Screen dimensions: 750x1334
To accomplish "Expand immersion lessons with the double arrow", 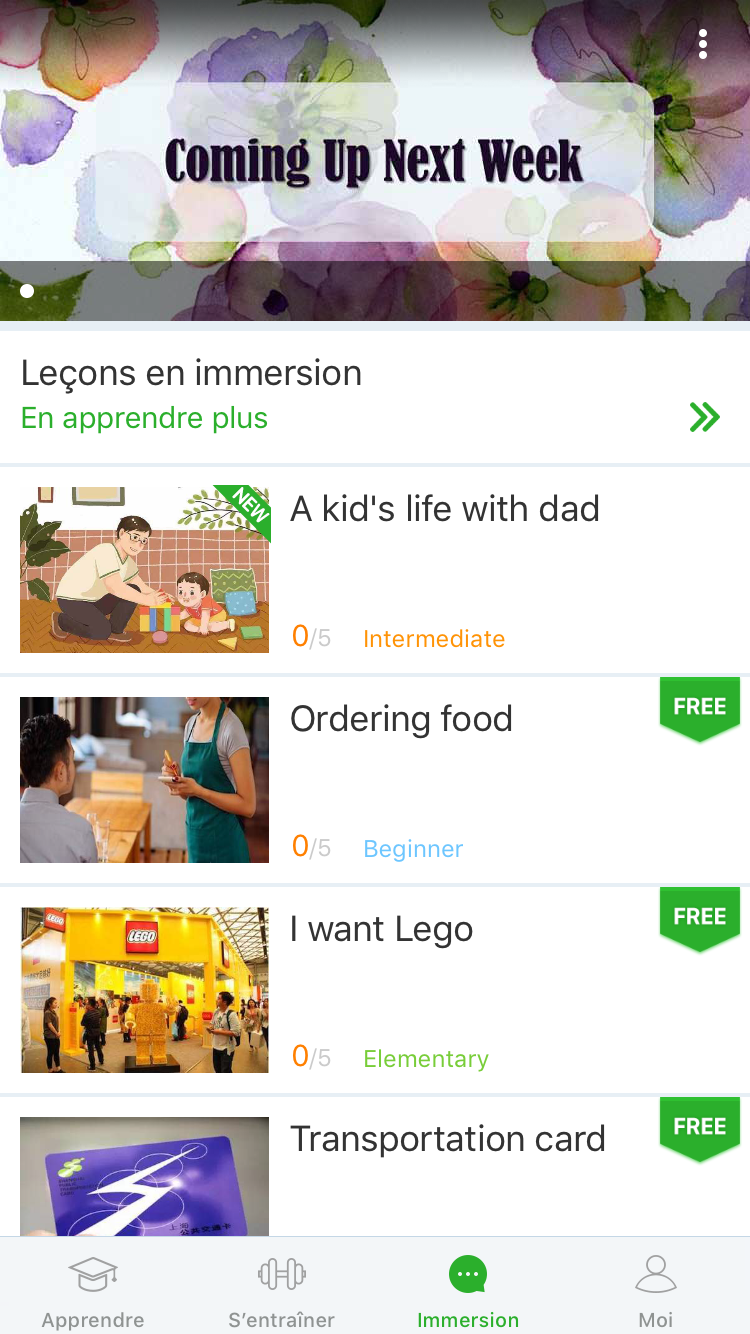I will 704,417.
